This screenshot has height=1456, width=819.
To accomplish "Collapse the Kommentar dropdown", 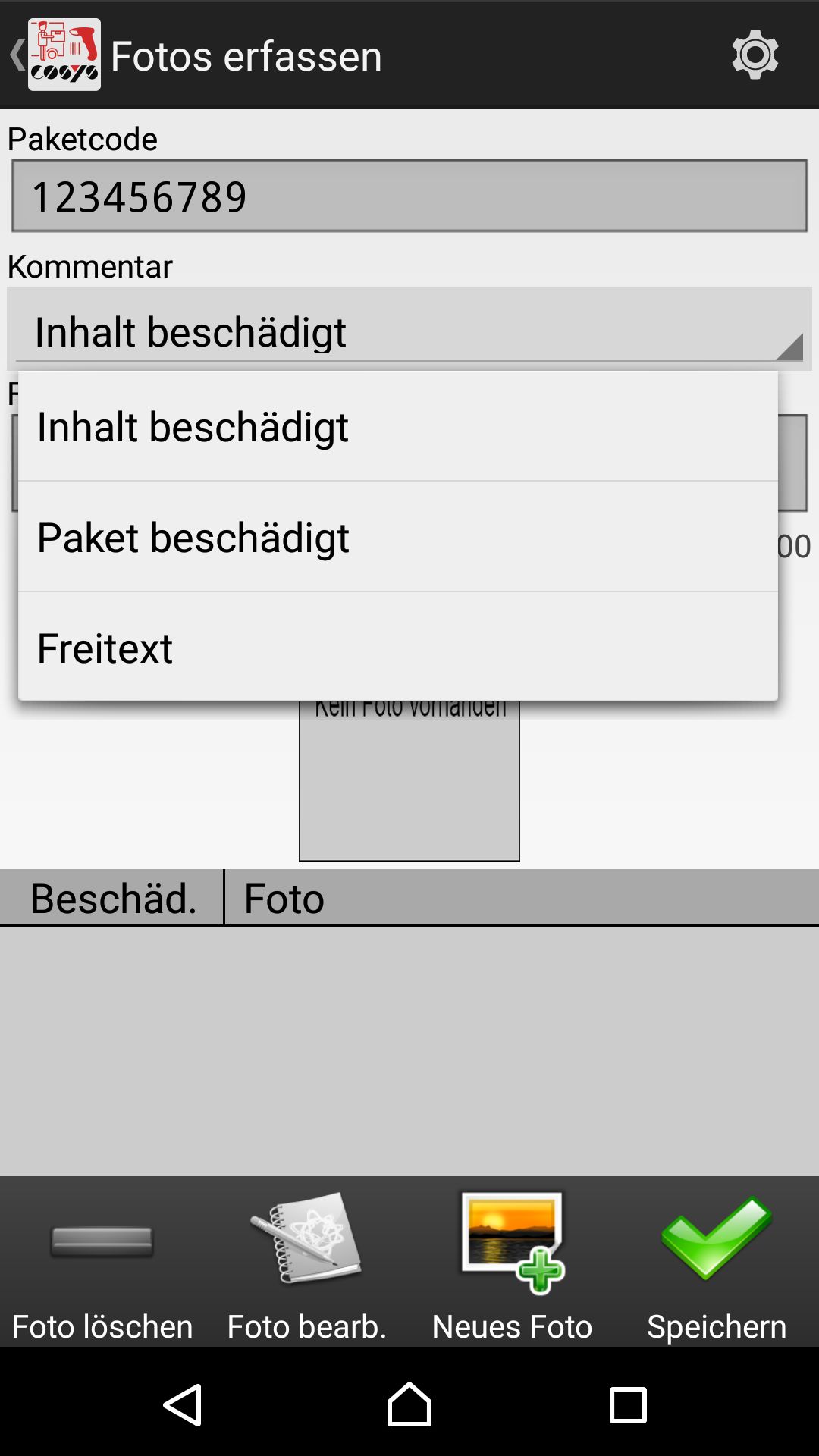I will click(x=409, y=331).
